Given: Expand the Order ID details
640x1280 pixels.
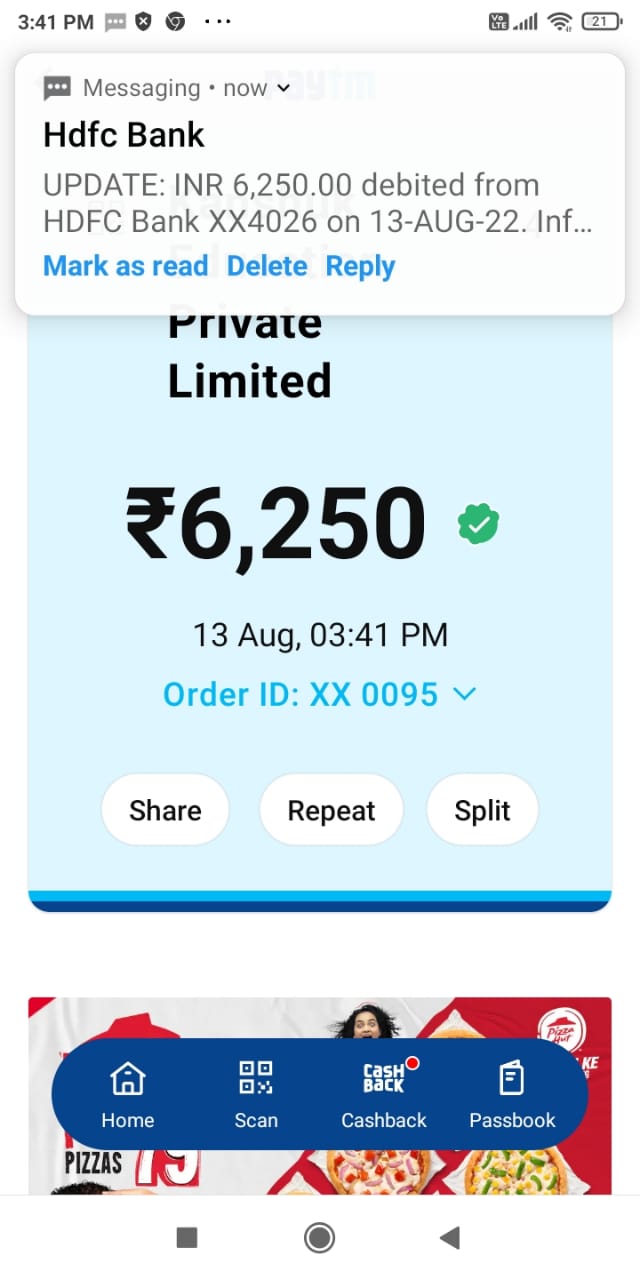Looking at the screenshot, I should coord(464,694).
